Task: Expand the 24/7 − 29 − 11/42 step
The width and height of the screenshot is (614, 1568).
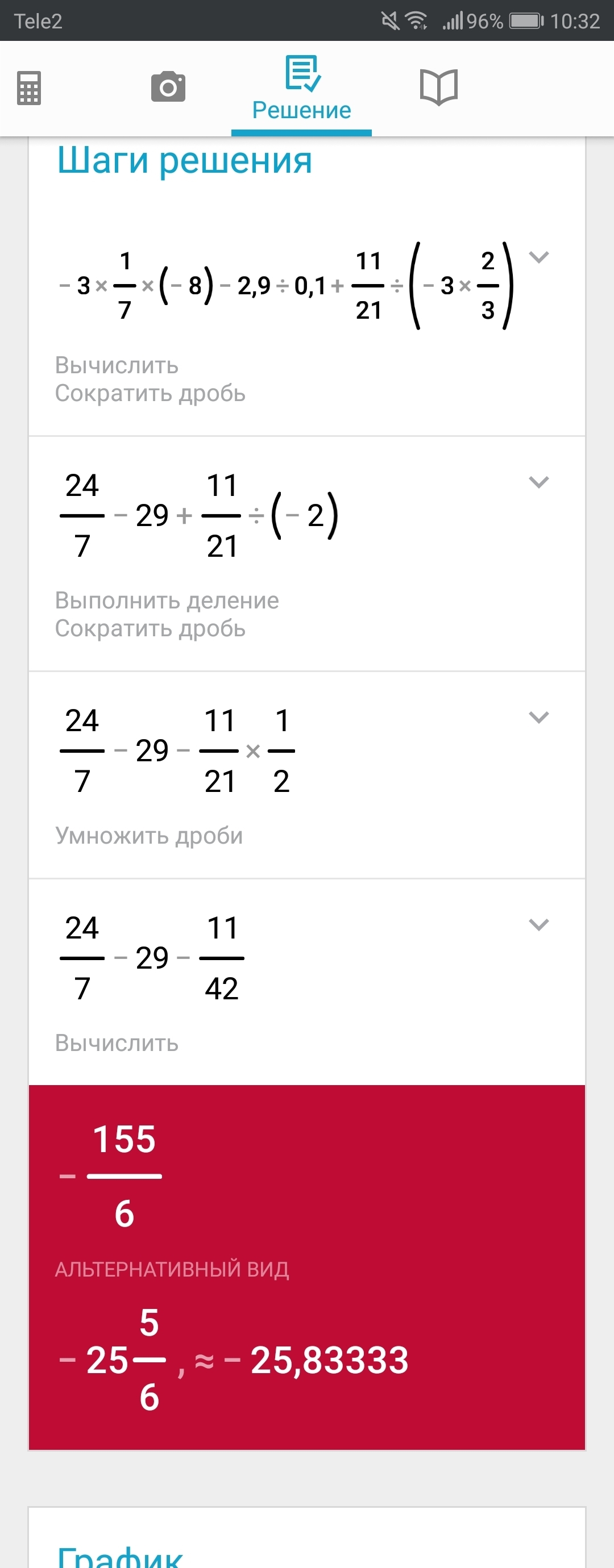Action: coord(538,925)
